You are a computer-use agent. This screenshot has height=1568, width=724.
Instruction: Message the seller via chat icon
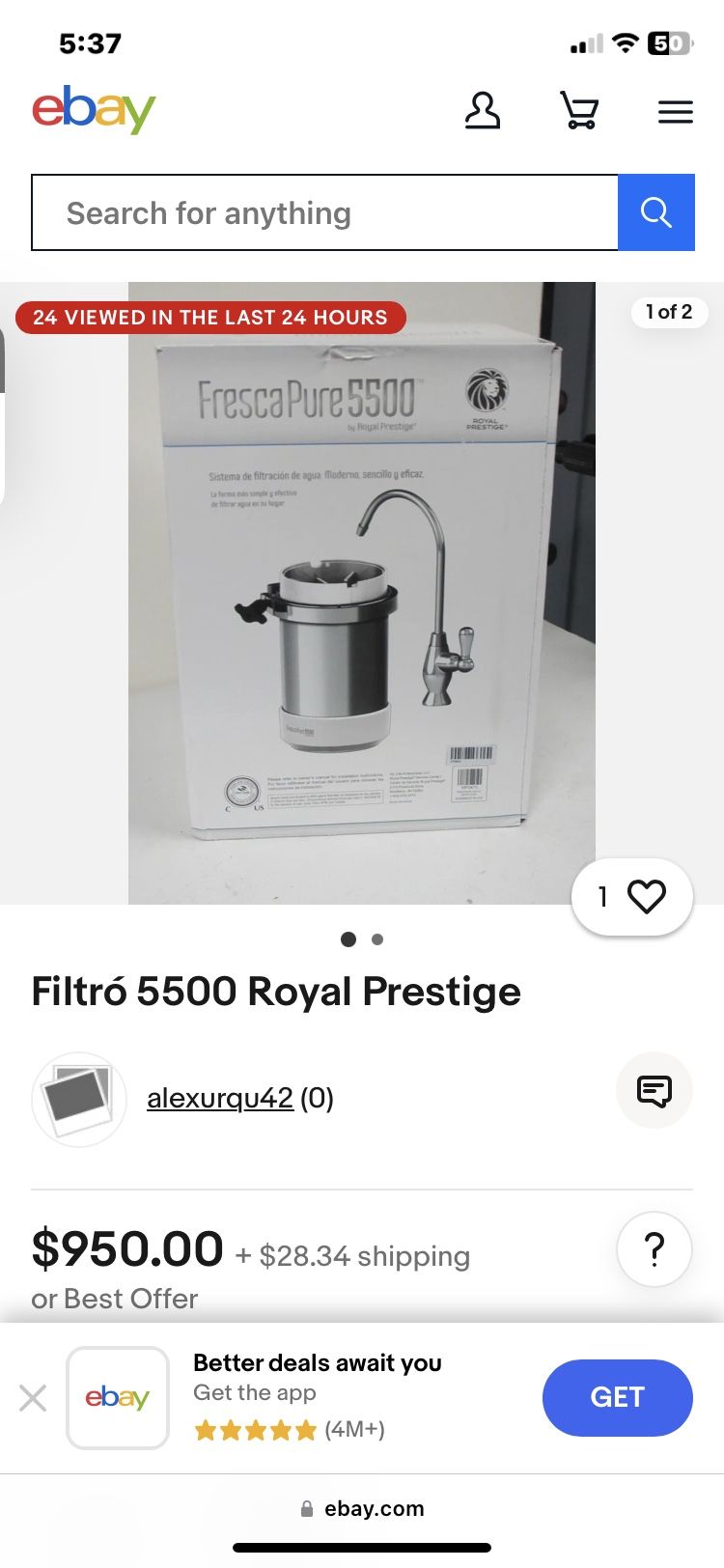click(654, 1091)
